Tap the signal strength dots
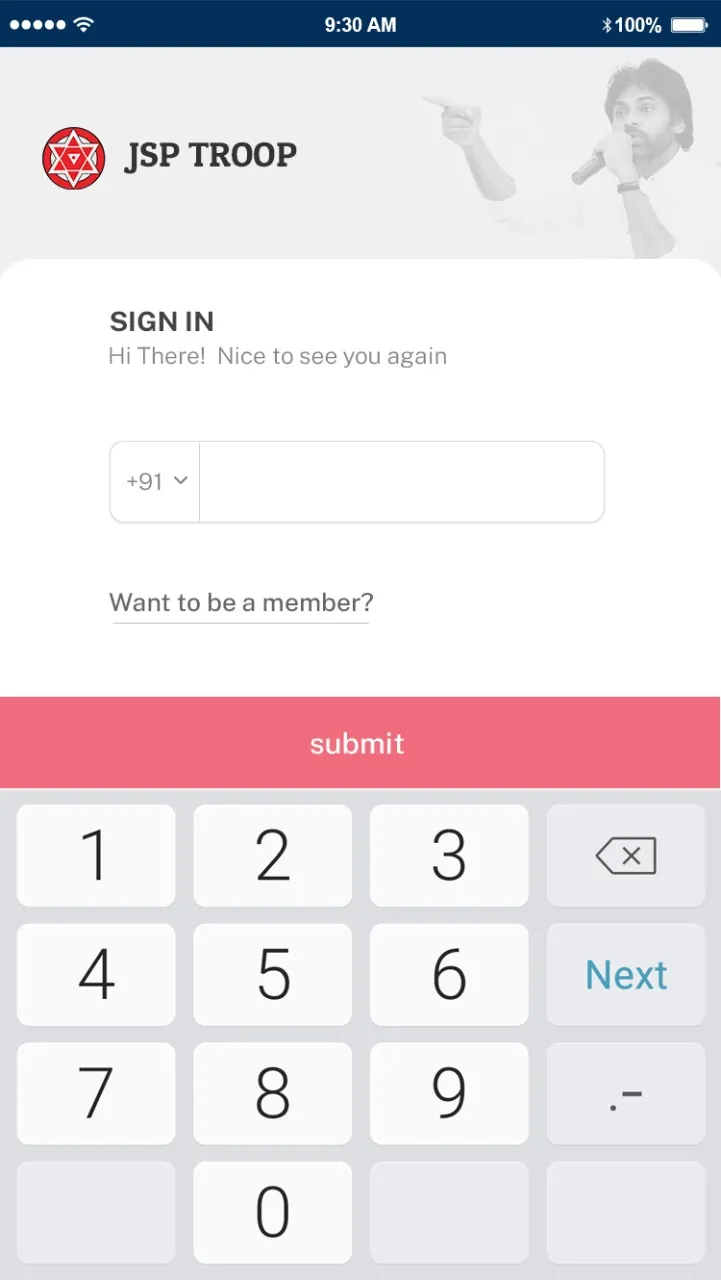Screen dimensions: 721x1280 38,24
